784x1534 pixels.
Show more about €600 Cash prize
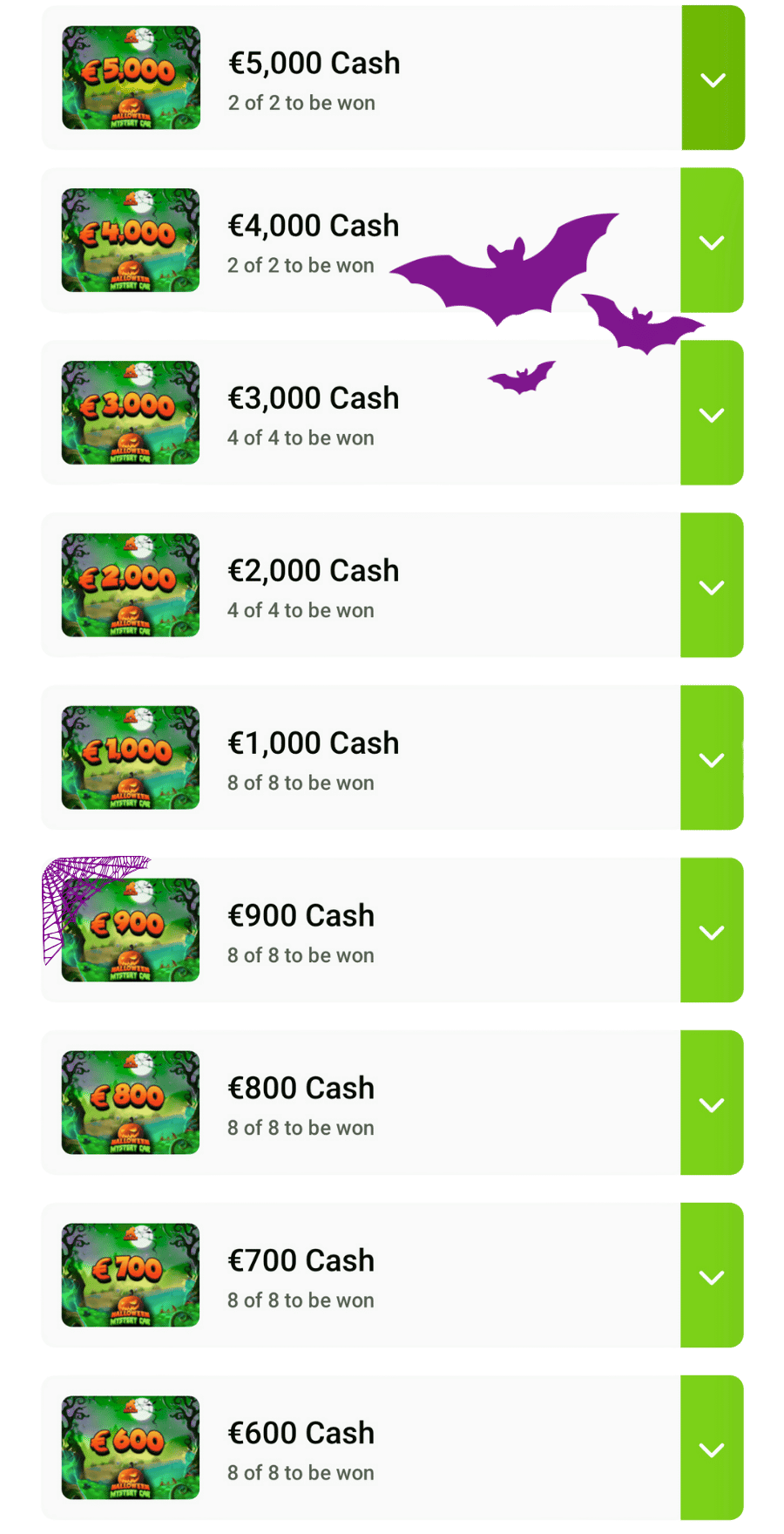click(713, 1450)
